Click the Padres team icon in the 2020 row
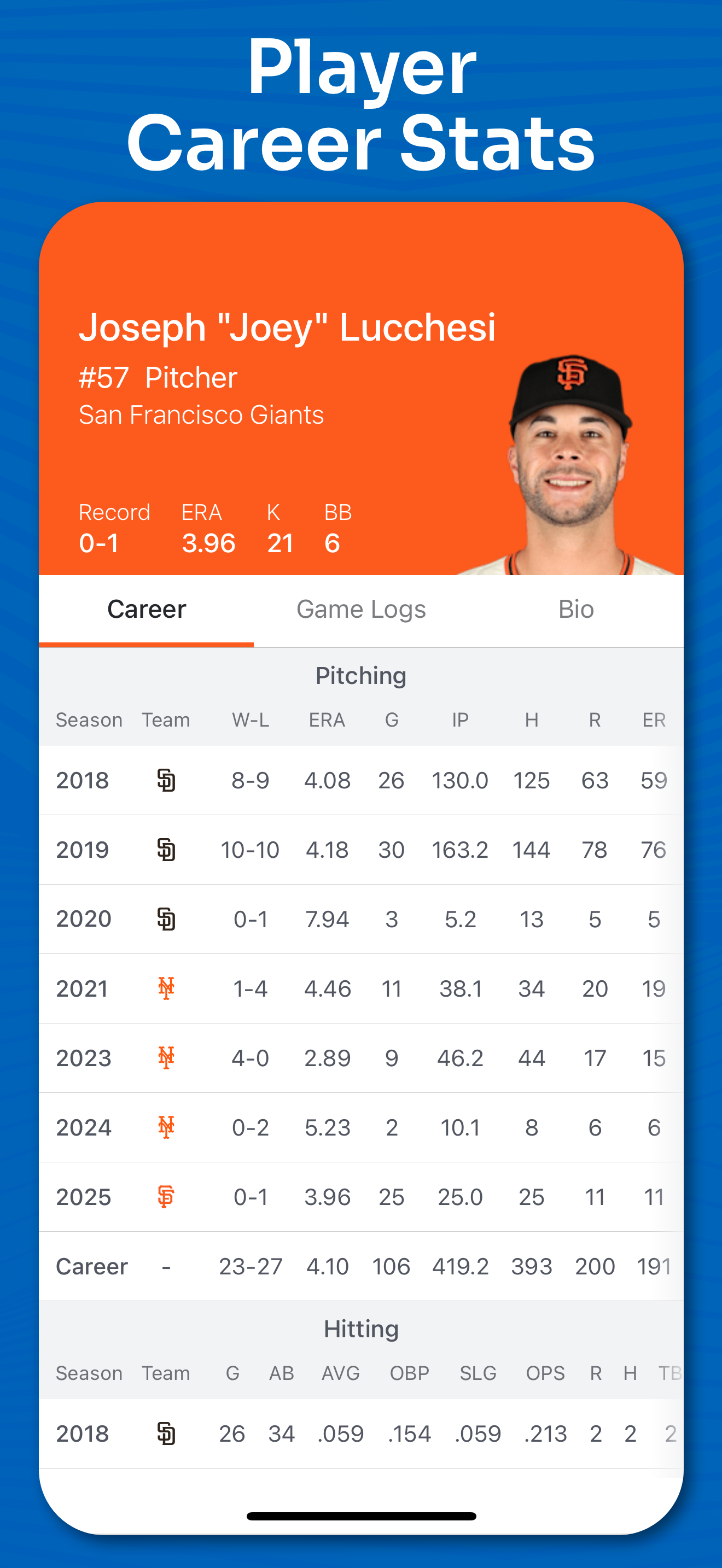 coord(167,918)
